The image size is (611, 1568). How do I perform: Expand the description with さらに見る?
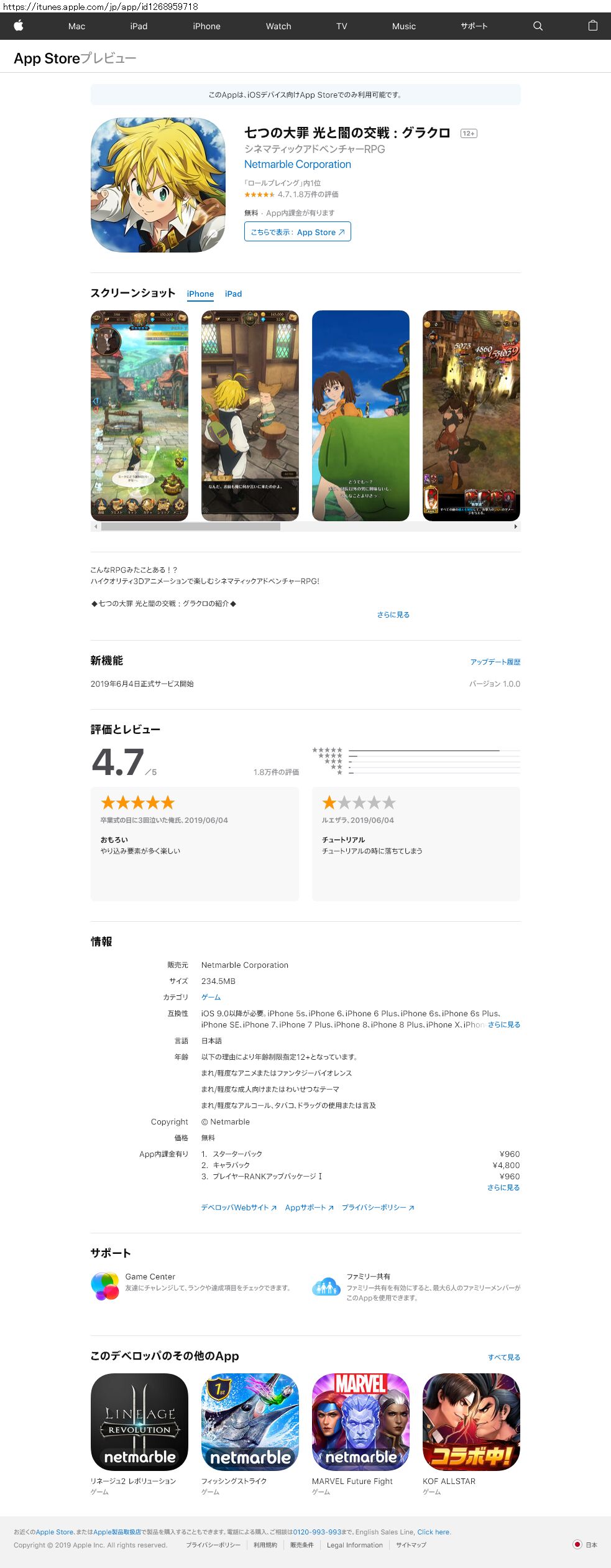[x=393, y=615]
